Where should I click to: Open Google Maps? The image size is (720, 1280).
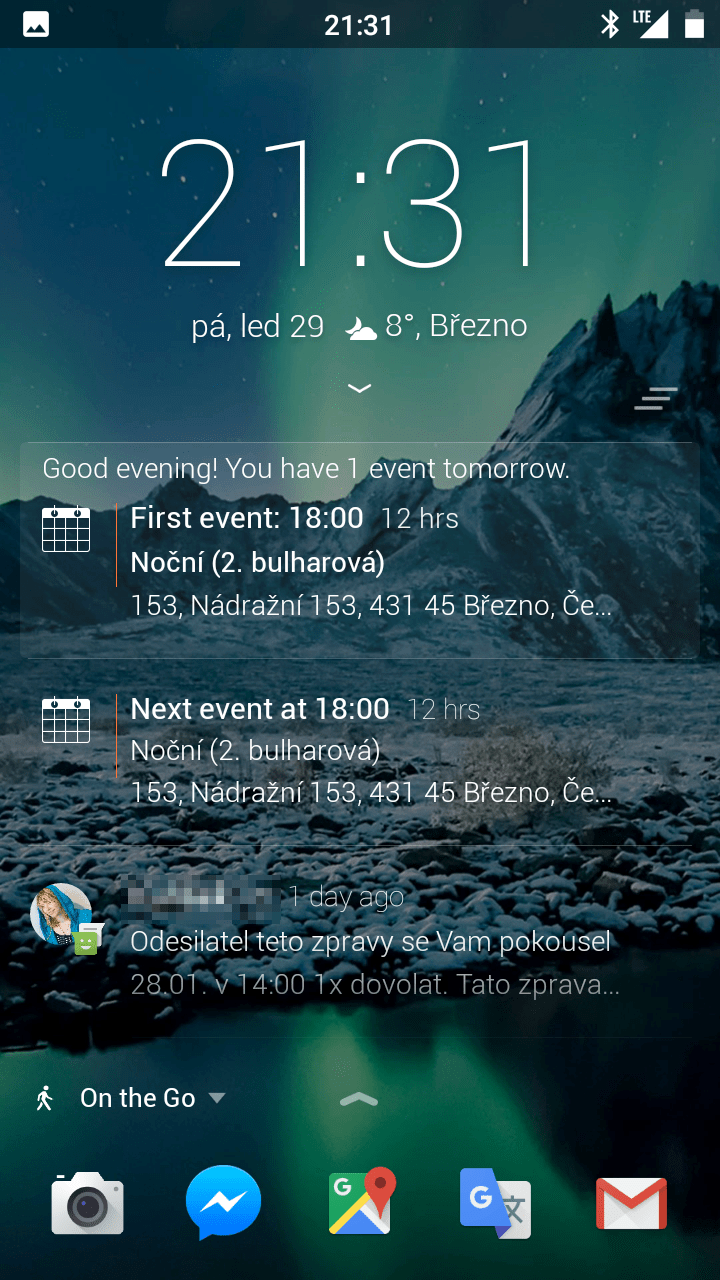(361, 1203)
